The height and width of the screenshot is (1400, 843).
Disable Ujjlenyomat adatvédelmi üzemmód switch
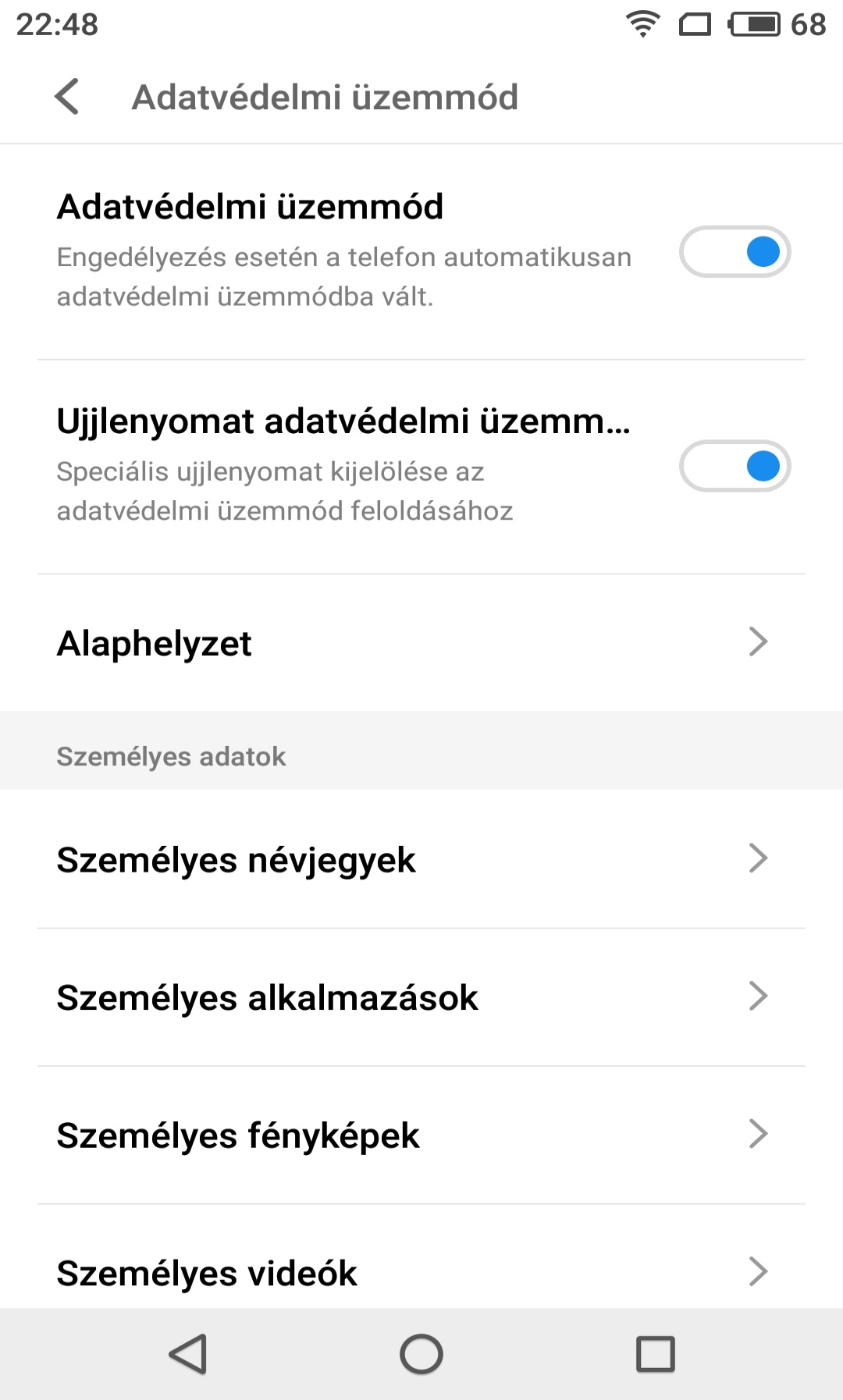[735, 466]
